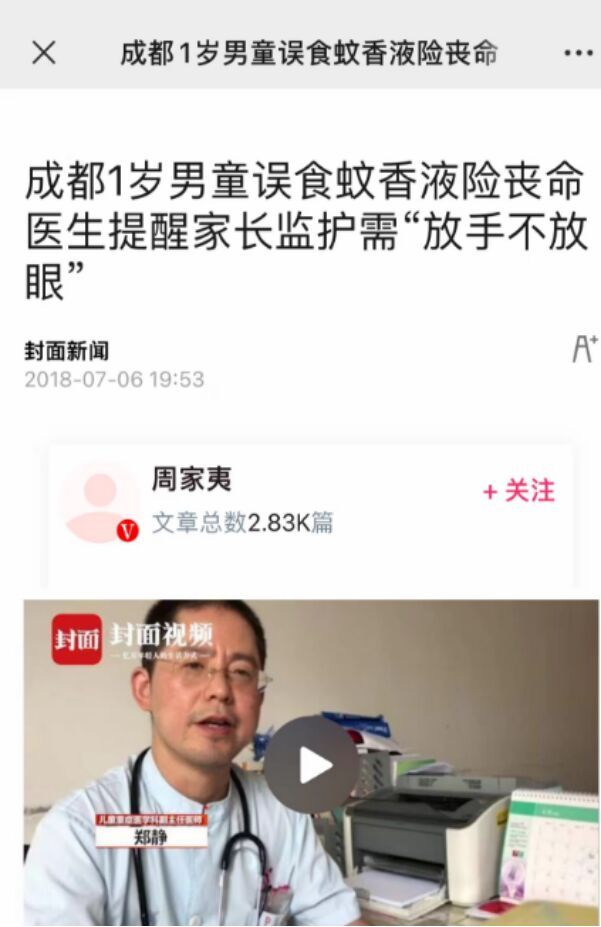Tap the font size adjustment icon
This screenshot has height=927, width=601.
(583, 349)
